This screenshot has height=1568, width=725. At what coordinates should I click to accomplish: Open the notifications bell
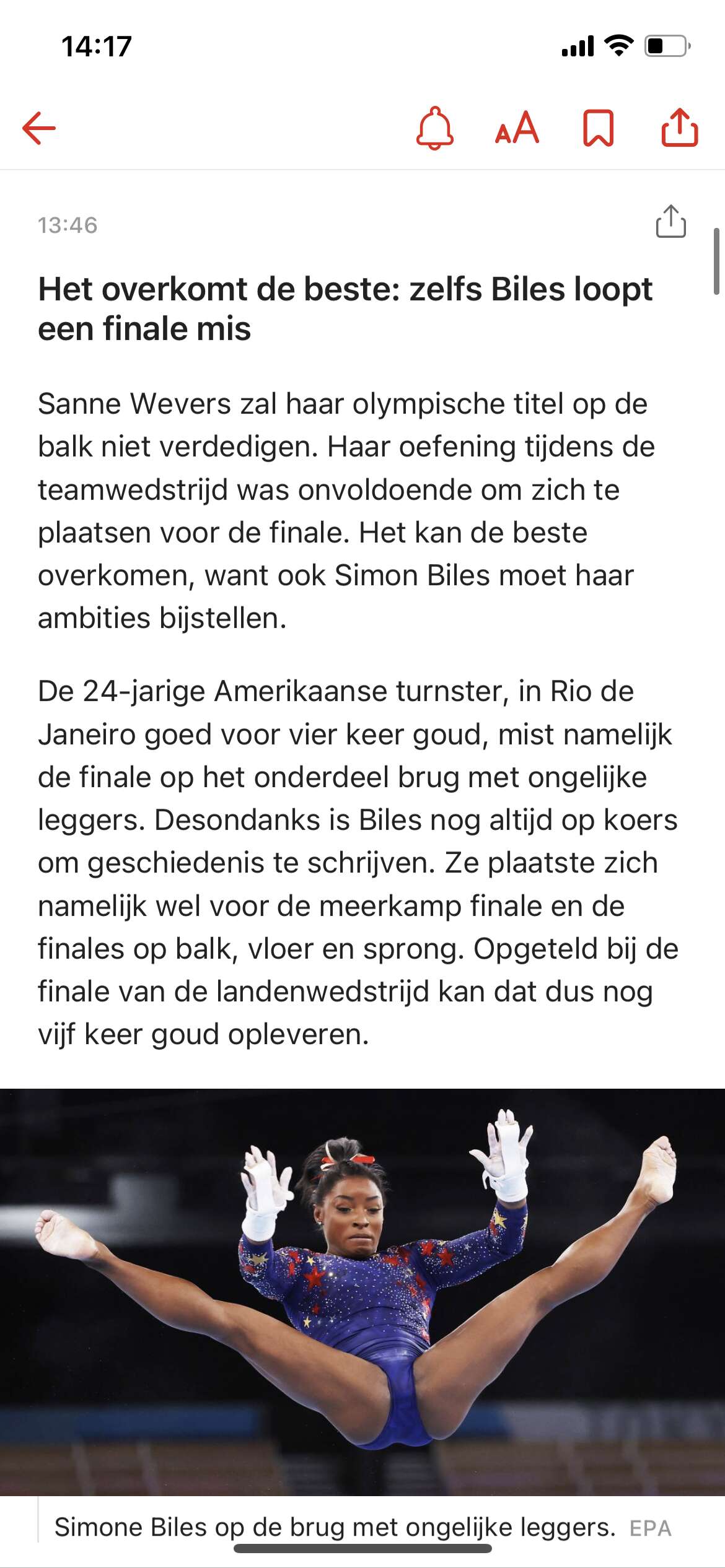[434, 128]
